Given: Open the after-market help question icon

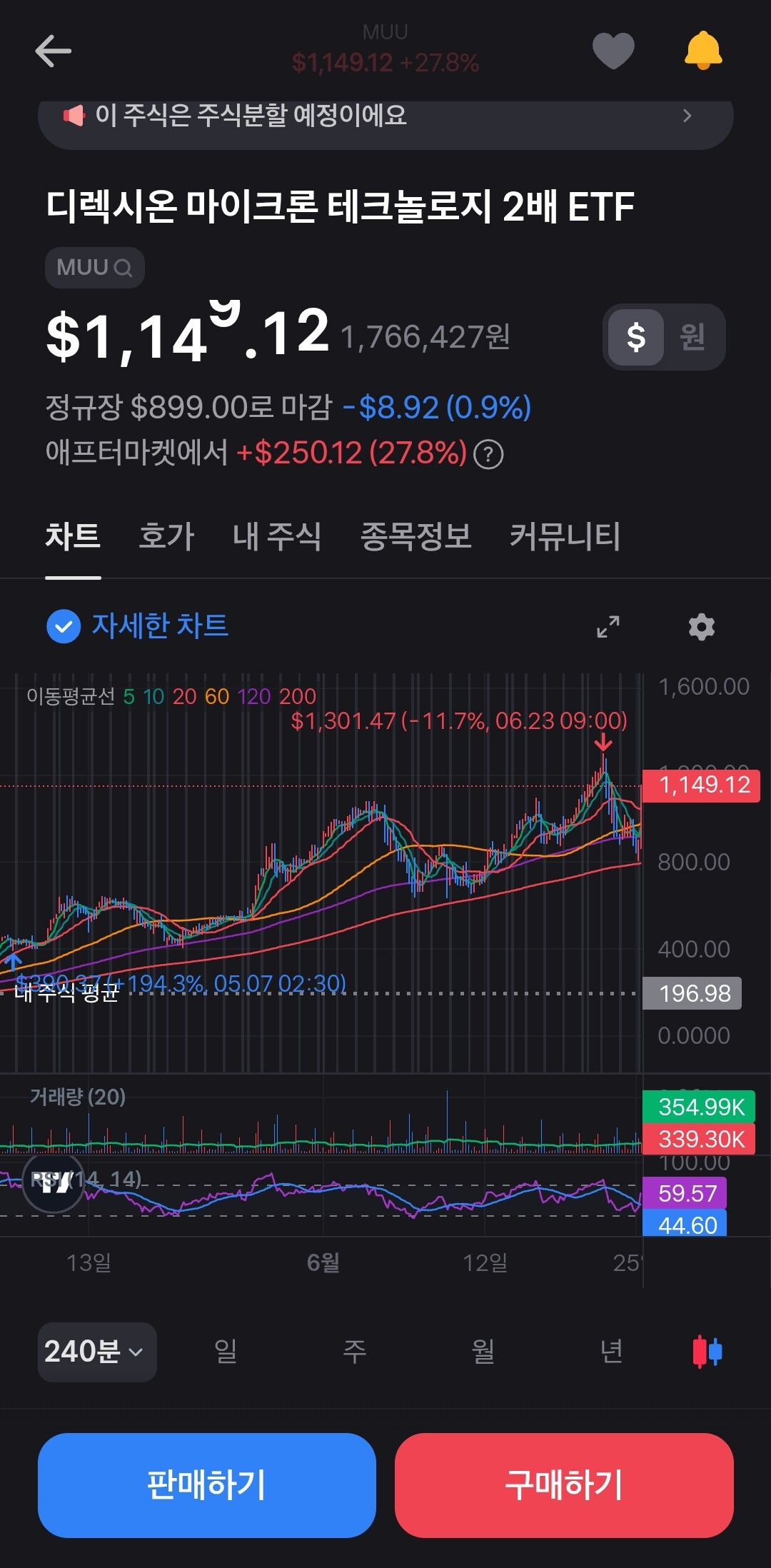Looking at the screenshot, I should click(488, 454).
